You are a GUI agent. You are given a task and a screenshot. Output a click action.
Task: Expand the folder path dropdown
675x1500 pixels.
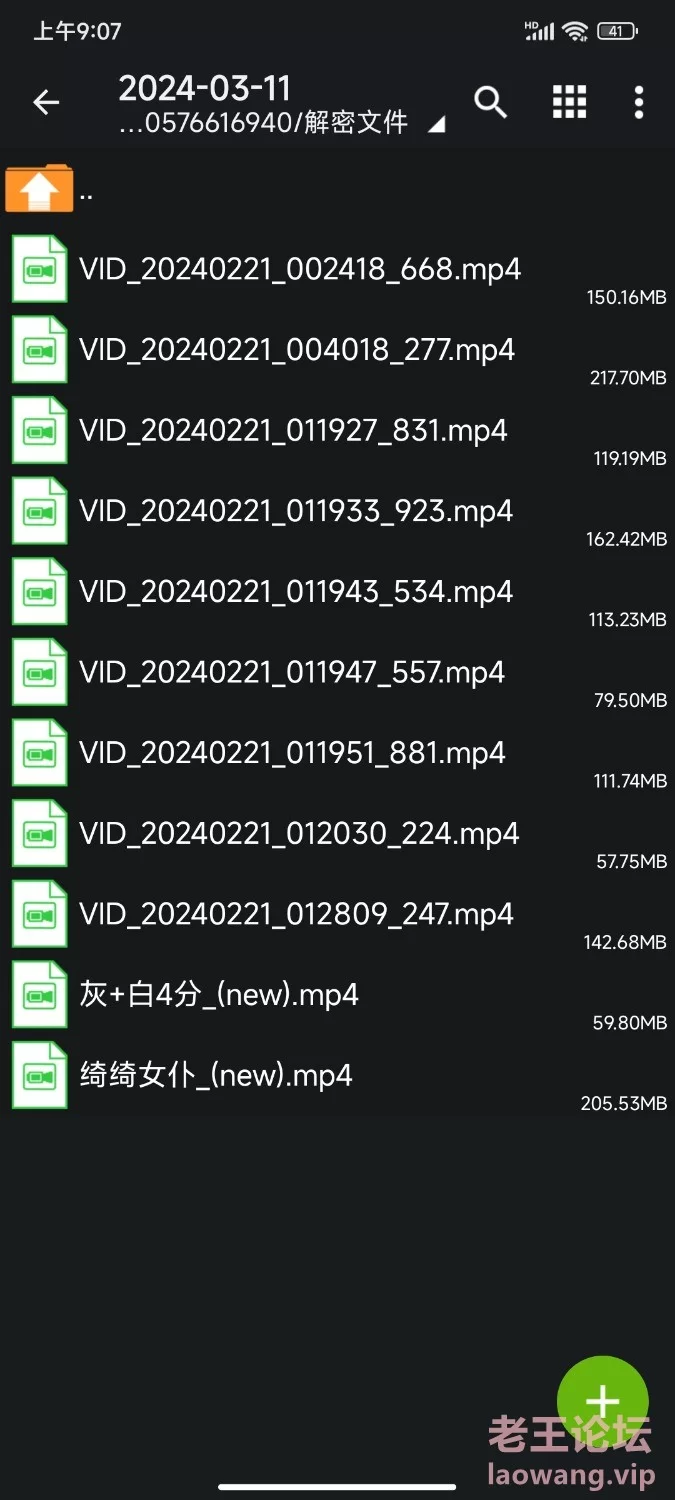[x=435, y=125]
